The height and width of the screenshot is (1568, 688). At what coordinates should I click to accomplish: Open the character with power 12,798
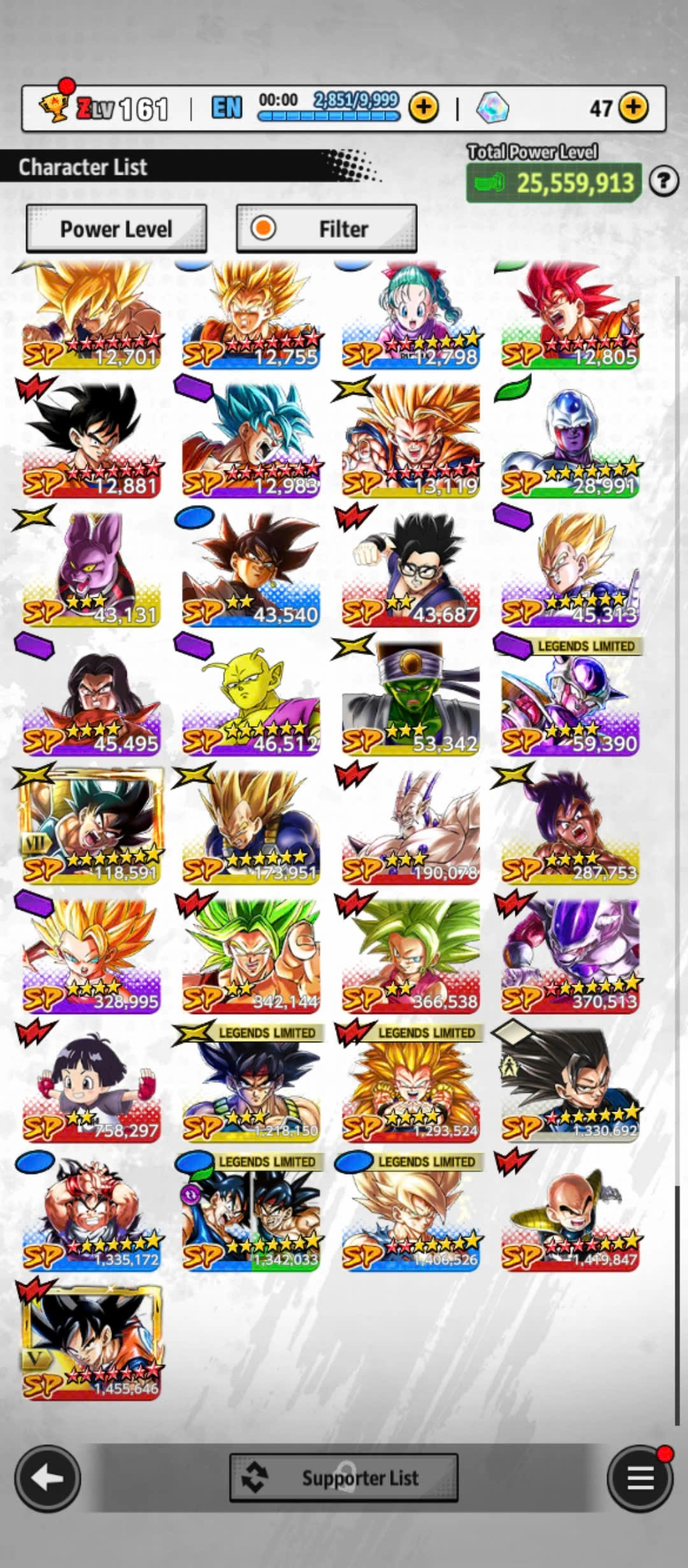pos(411,314)
